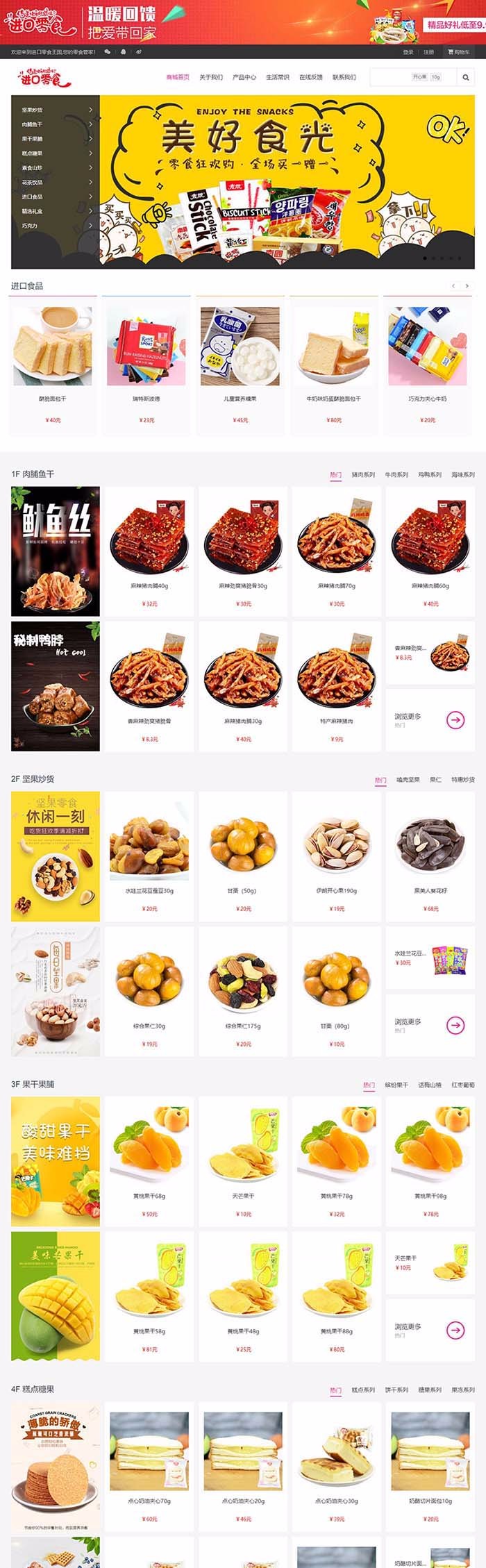Screen dimensions: 486x1568
Task: Switch to the 红枣葡萄 tab in 果干果脯
Action: [x=463, y=1085]
